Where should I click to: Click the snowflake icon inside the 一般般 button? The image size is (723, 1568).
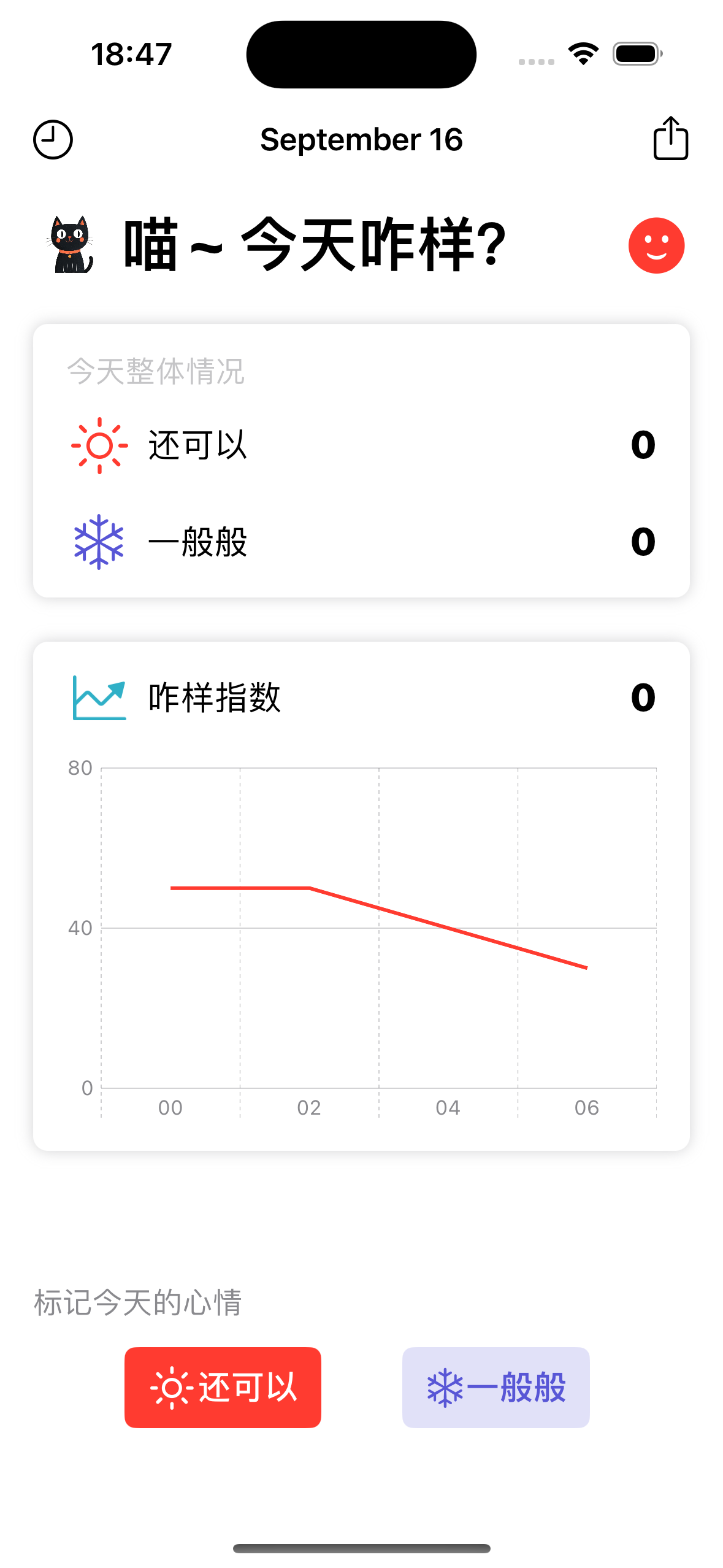(x=443, y=1388)
